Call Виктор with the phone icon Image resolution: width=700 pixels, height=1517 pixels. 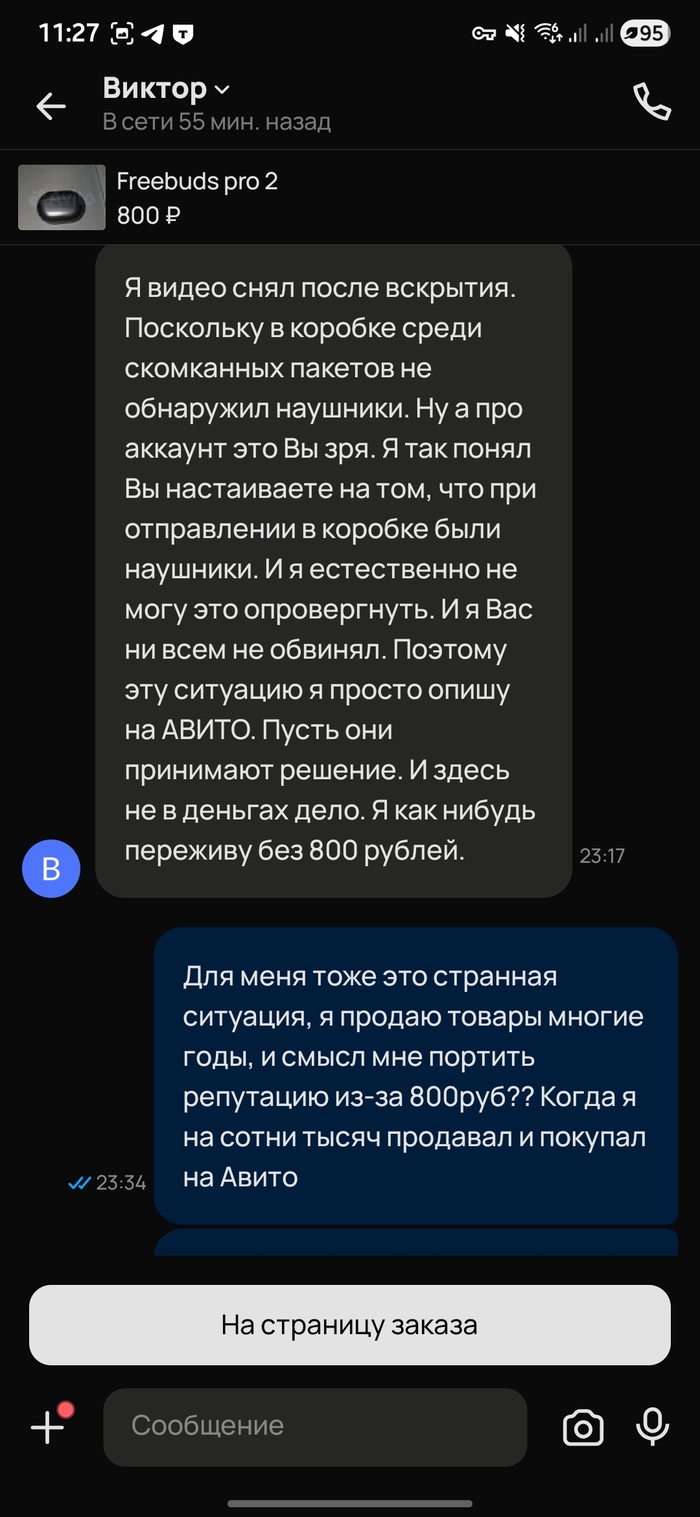pos(651,102)
